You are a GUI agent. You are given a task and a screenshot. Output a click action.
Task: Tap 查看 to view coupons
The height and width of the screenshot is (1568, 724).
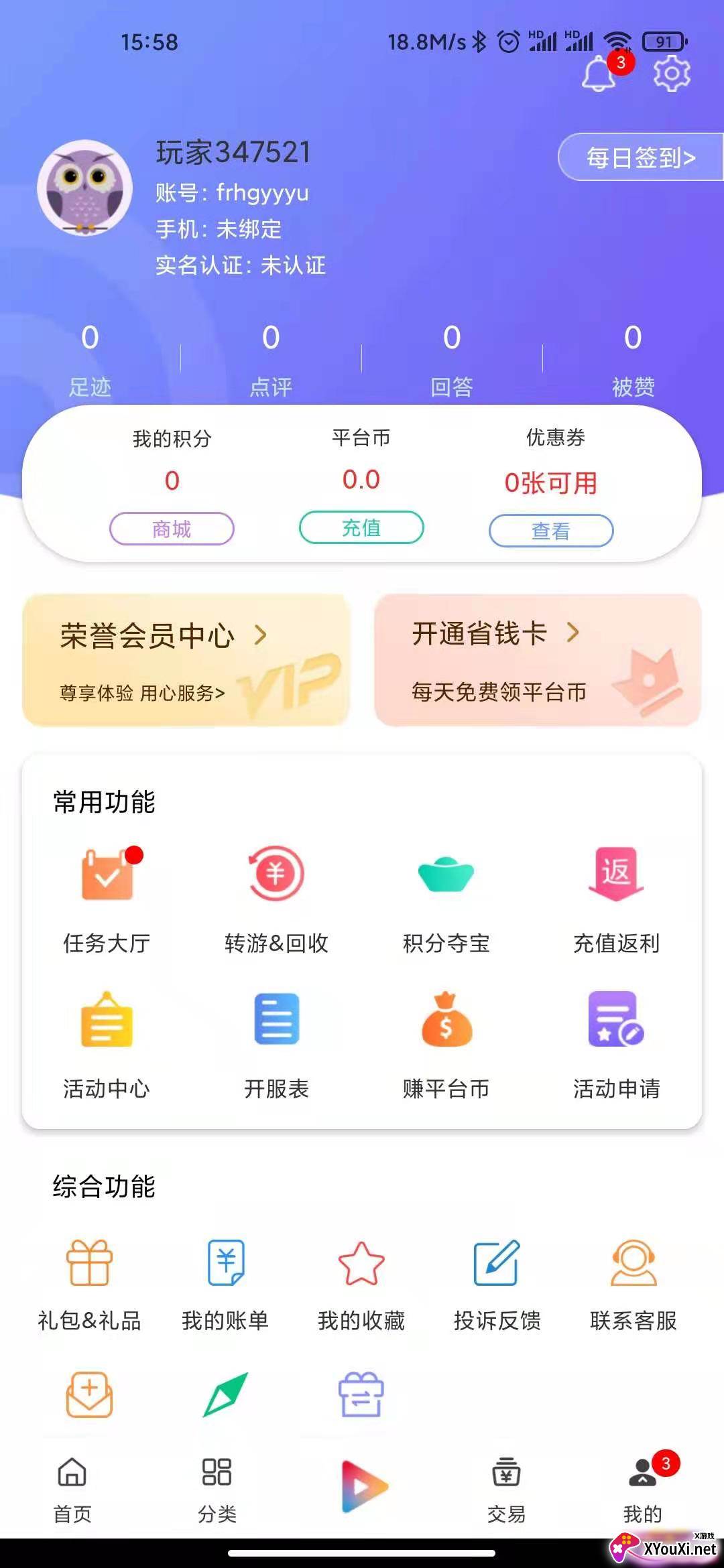point(550,531)
